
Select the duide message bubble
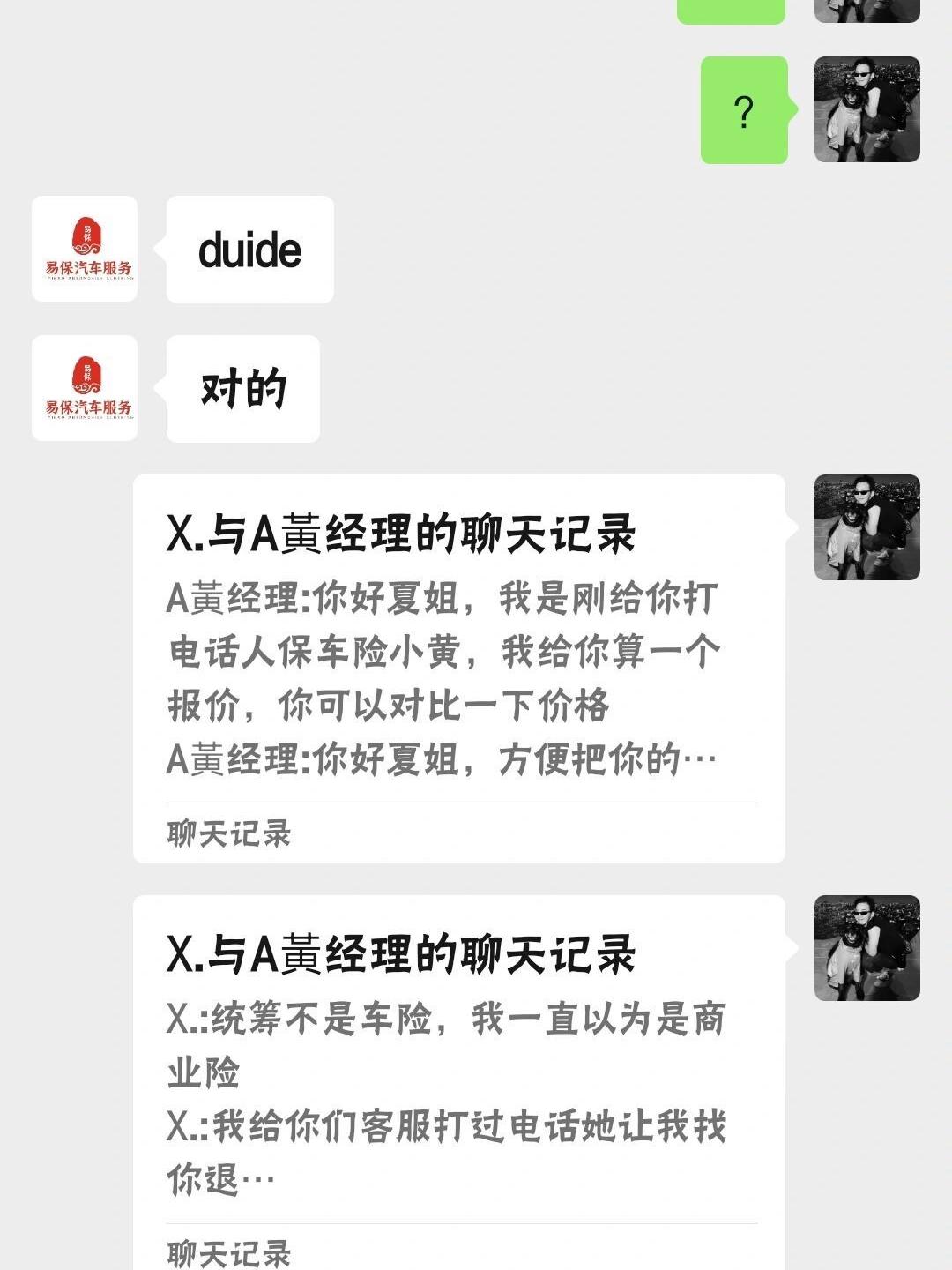pyautogui.click(x=249, y=250)
